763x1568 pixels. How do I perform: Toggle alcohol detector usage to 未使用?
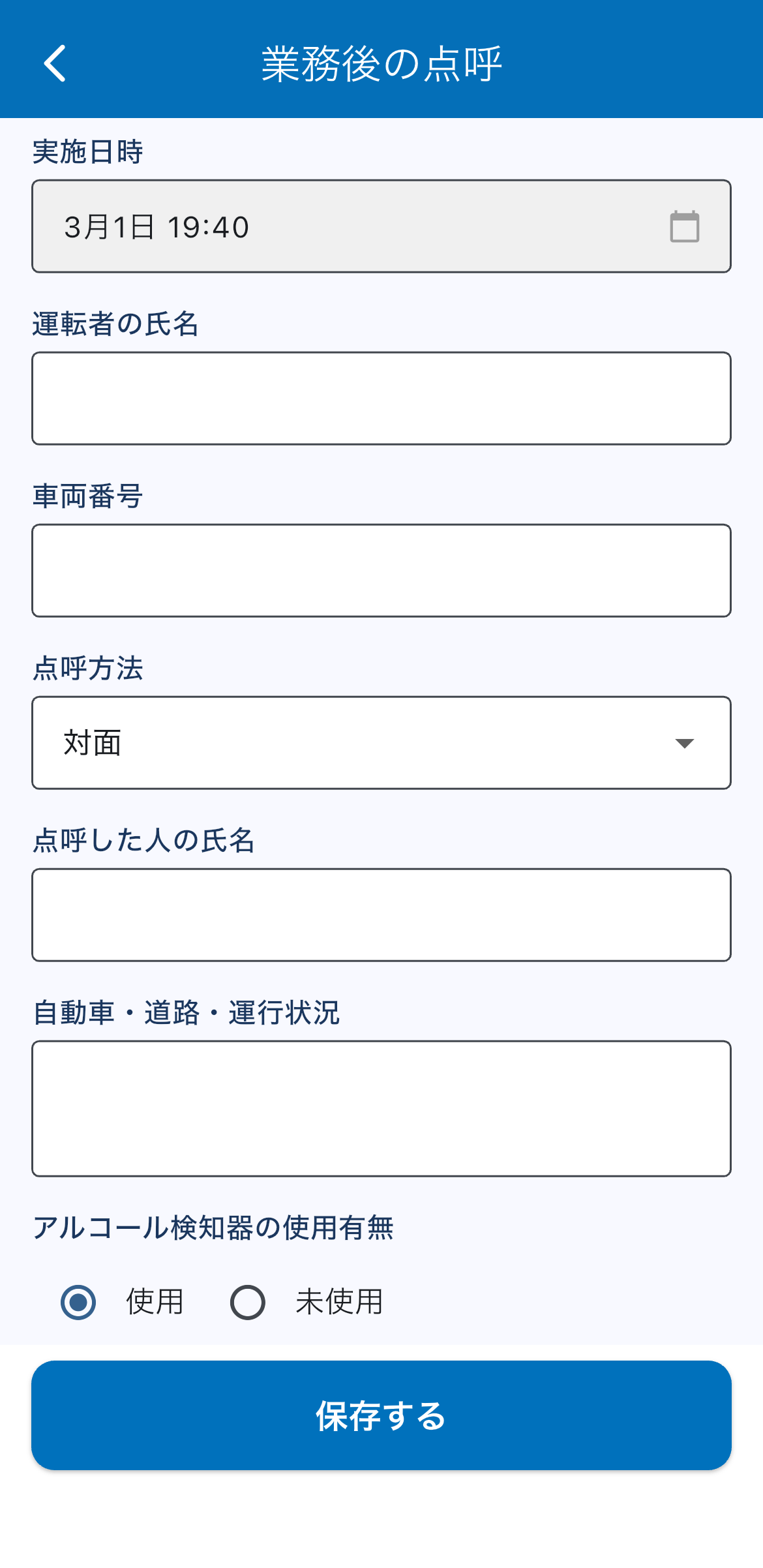coord(247,1303)
